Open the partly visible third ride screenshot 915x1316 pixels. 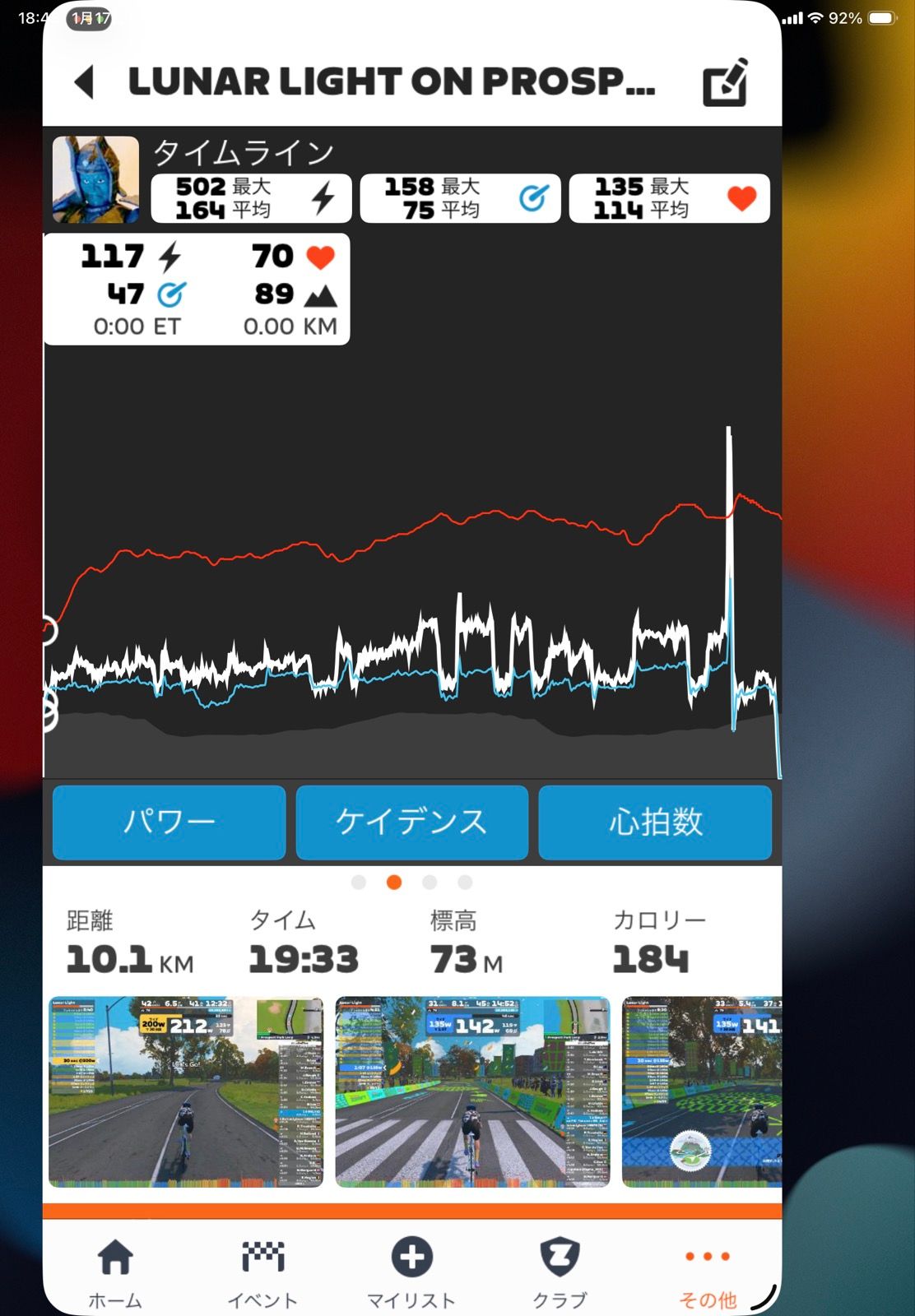[701, 1091]
